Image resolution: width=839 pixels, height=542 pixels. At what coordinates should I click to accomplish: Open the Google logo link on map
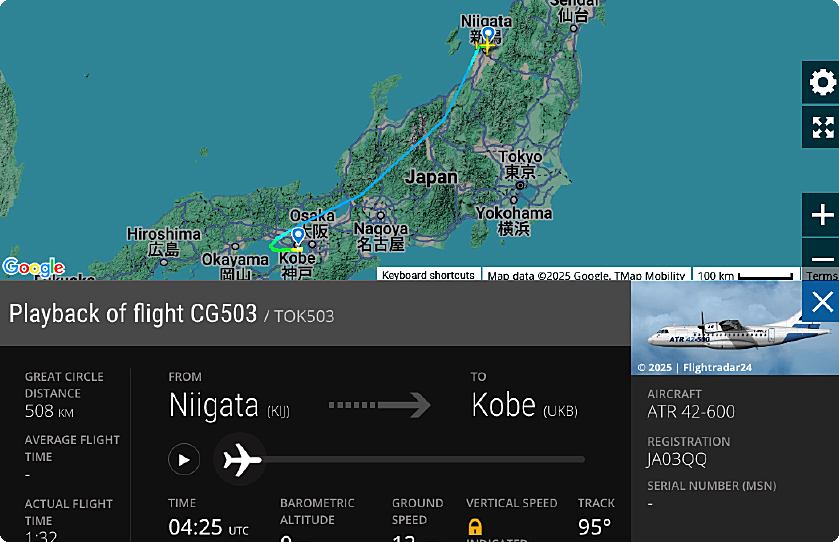[x=32, y=267]
